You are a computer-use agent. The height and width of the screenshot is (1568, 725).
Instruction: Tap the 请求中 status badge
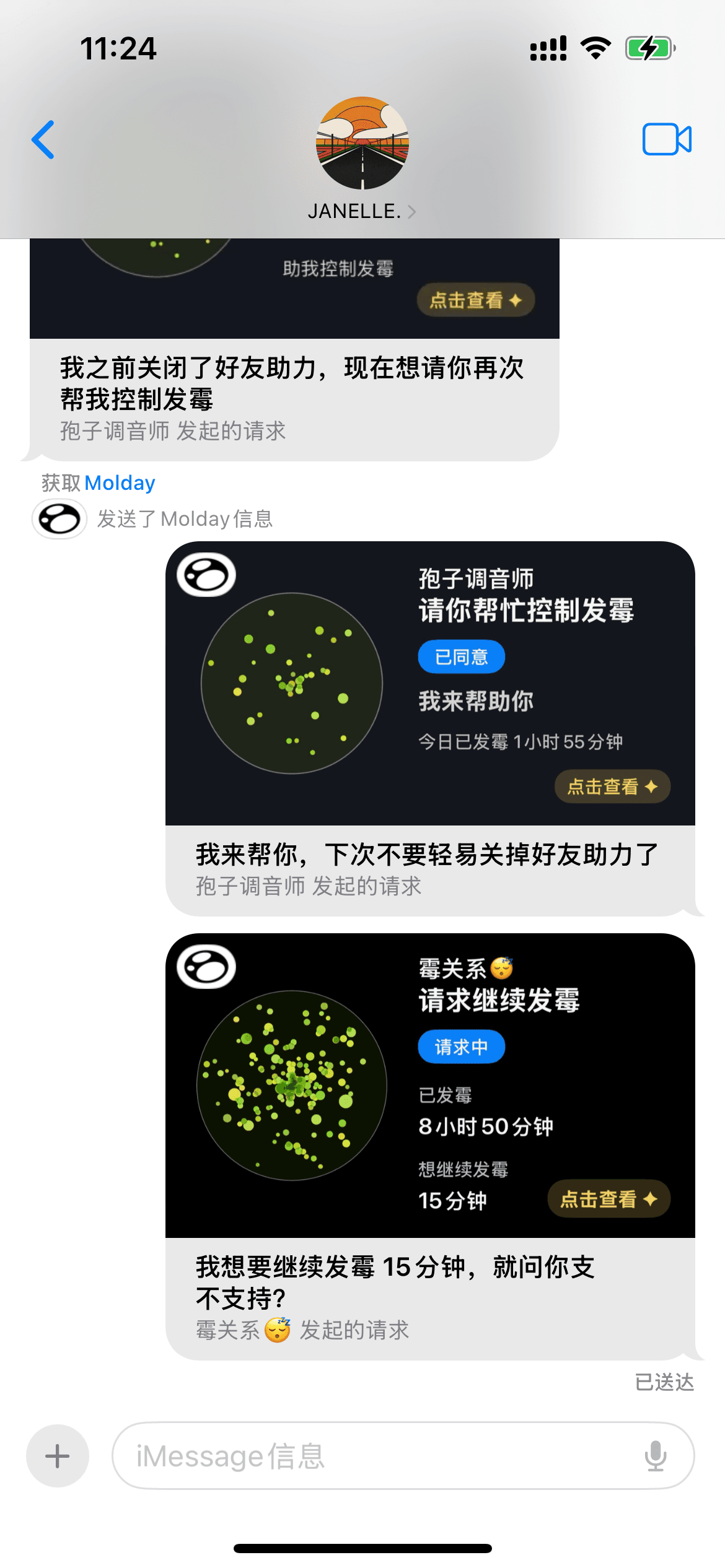[461, 1046]
